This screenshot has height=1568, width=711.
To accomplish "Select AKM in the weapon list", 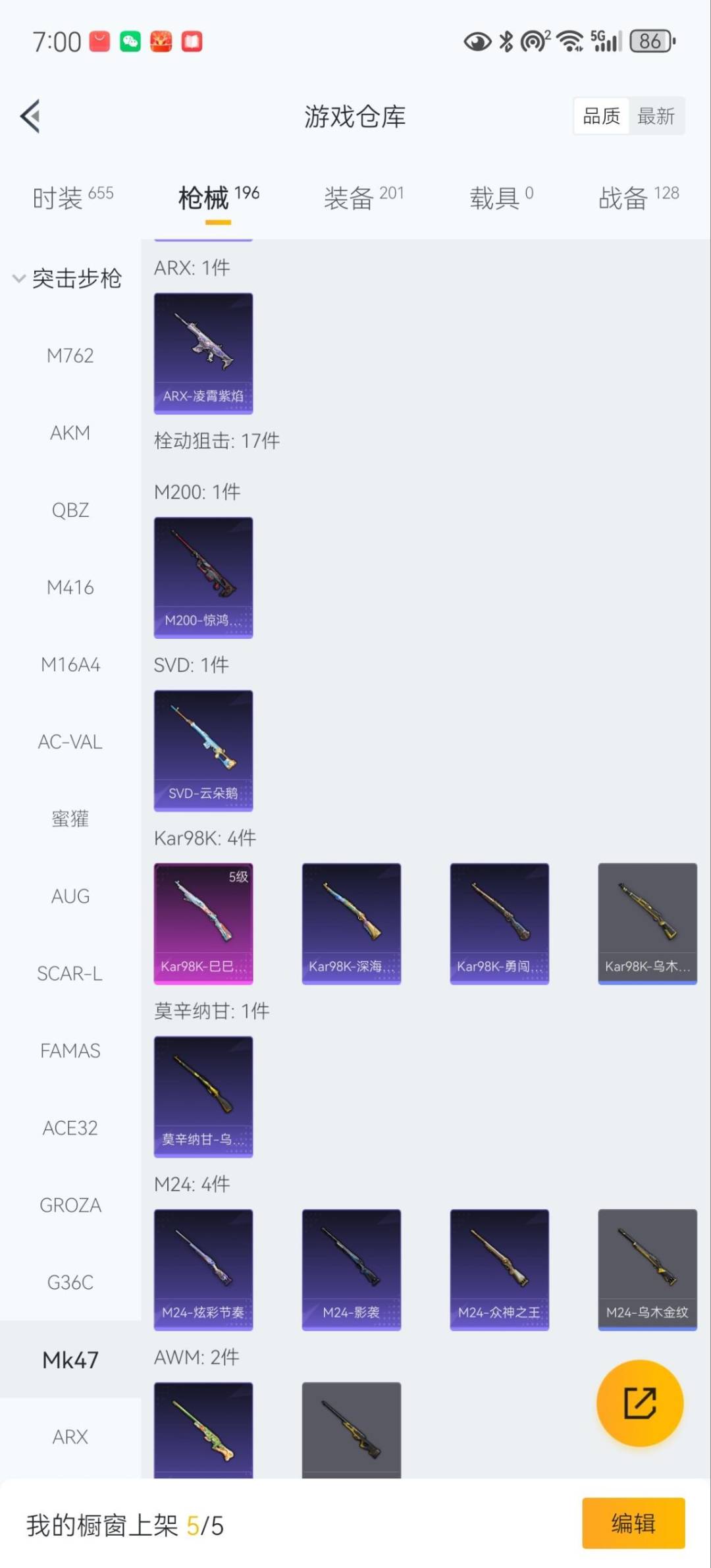I will click(70, 433).
